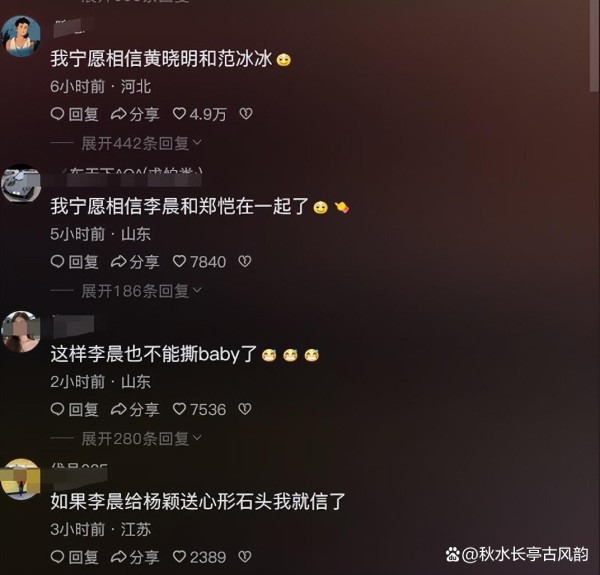Dislike the 黄晓明和范冰冰 comment

click(246, 115)
